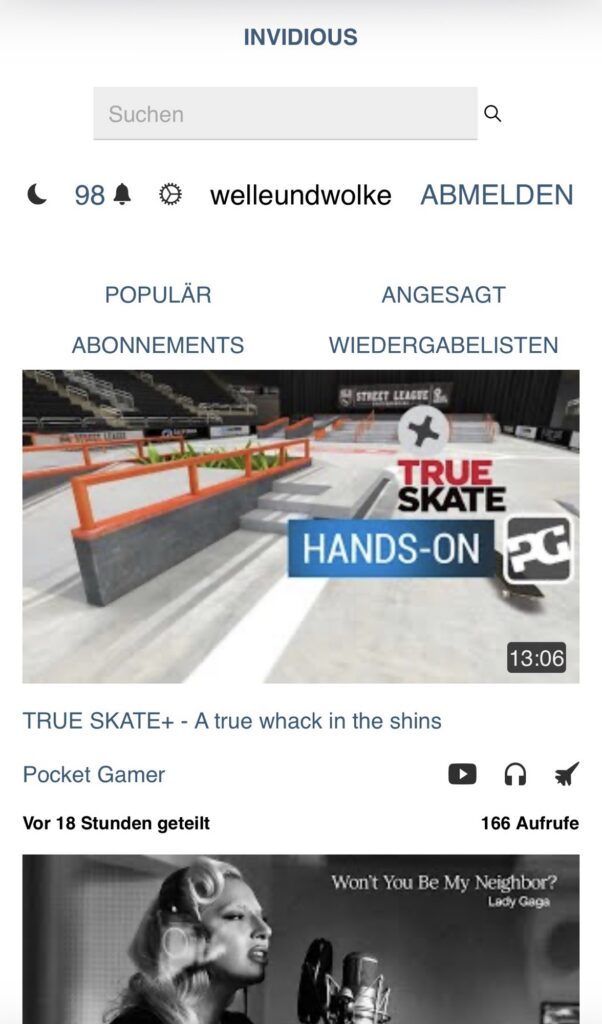Screen dimensions: 602x1024
Task: Play the True Skate hands-on video thumbnail
Action: (300, 527)
